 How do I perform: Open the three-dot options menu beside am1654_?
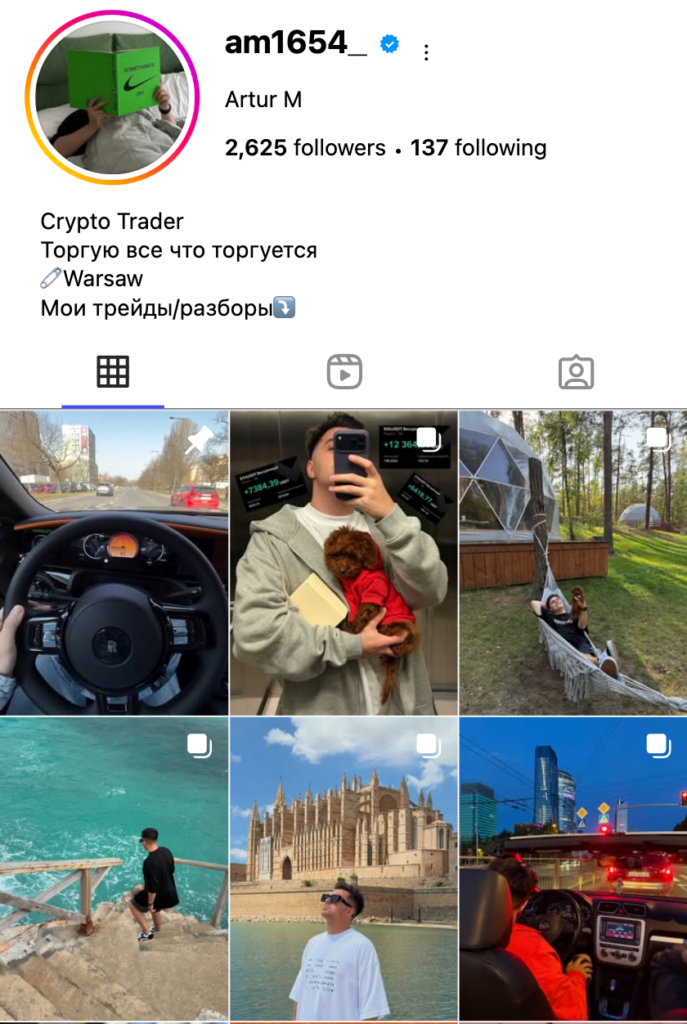[427, 52]
